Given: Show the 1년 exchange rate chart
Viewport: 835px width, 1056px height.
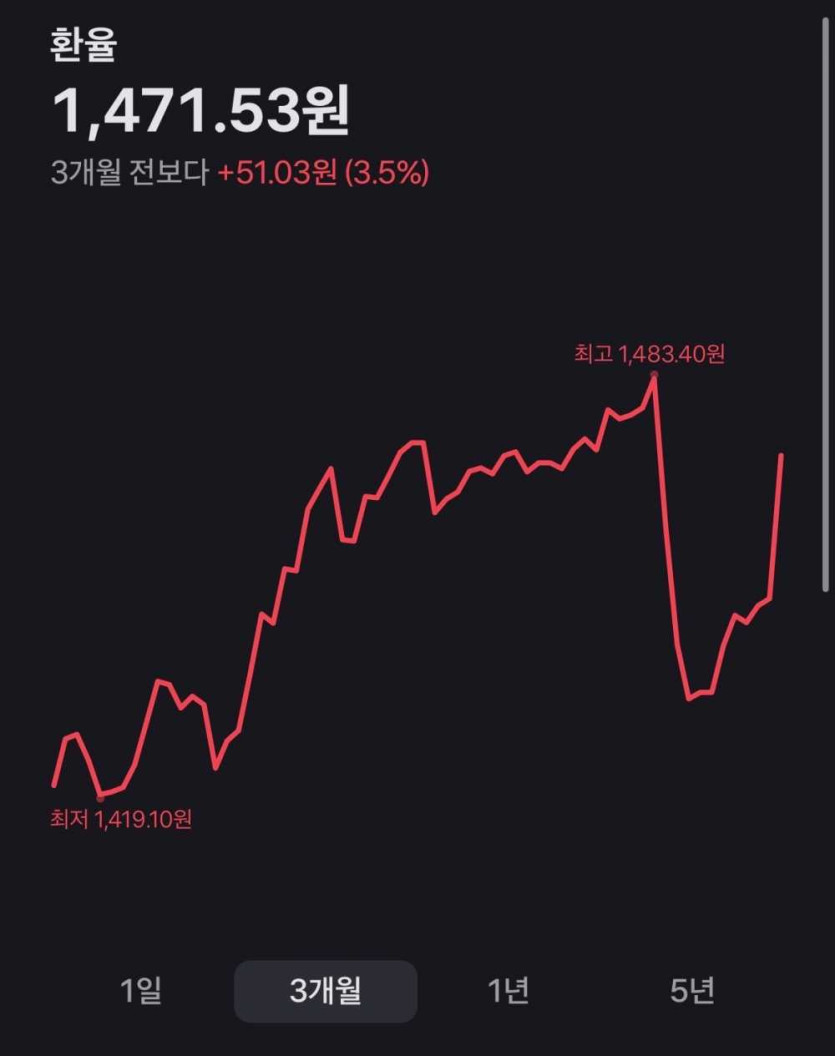Looking at the screenshot, I should point(508,991).
